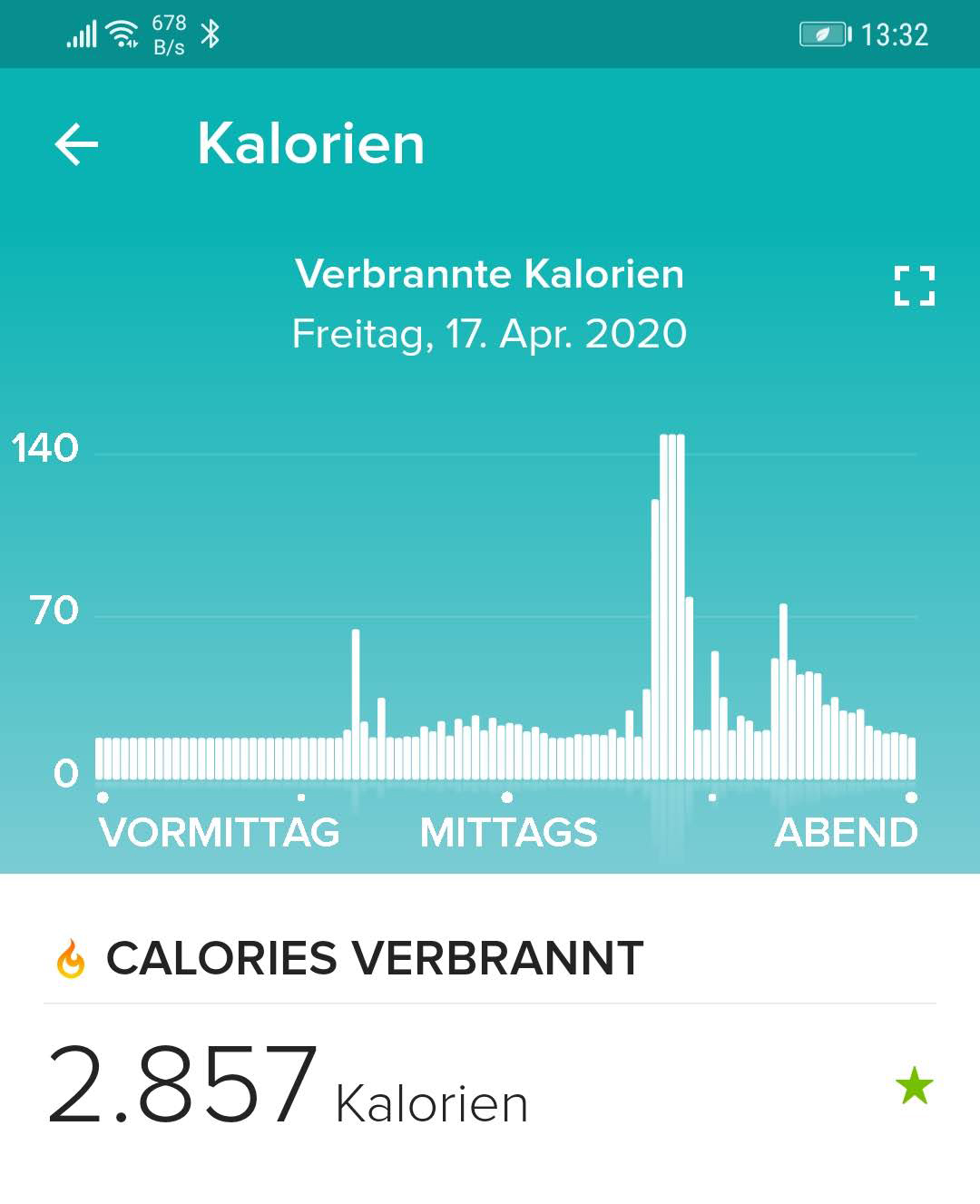Go back using the arrow icon
This screenshot has width=980, height=1204.
pyautogui.click(x=76, y=144)
